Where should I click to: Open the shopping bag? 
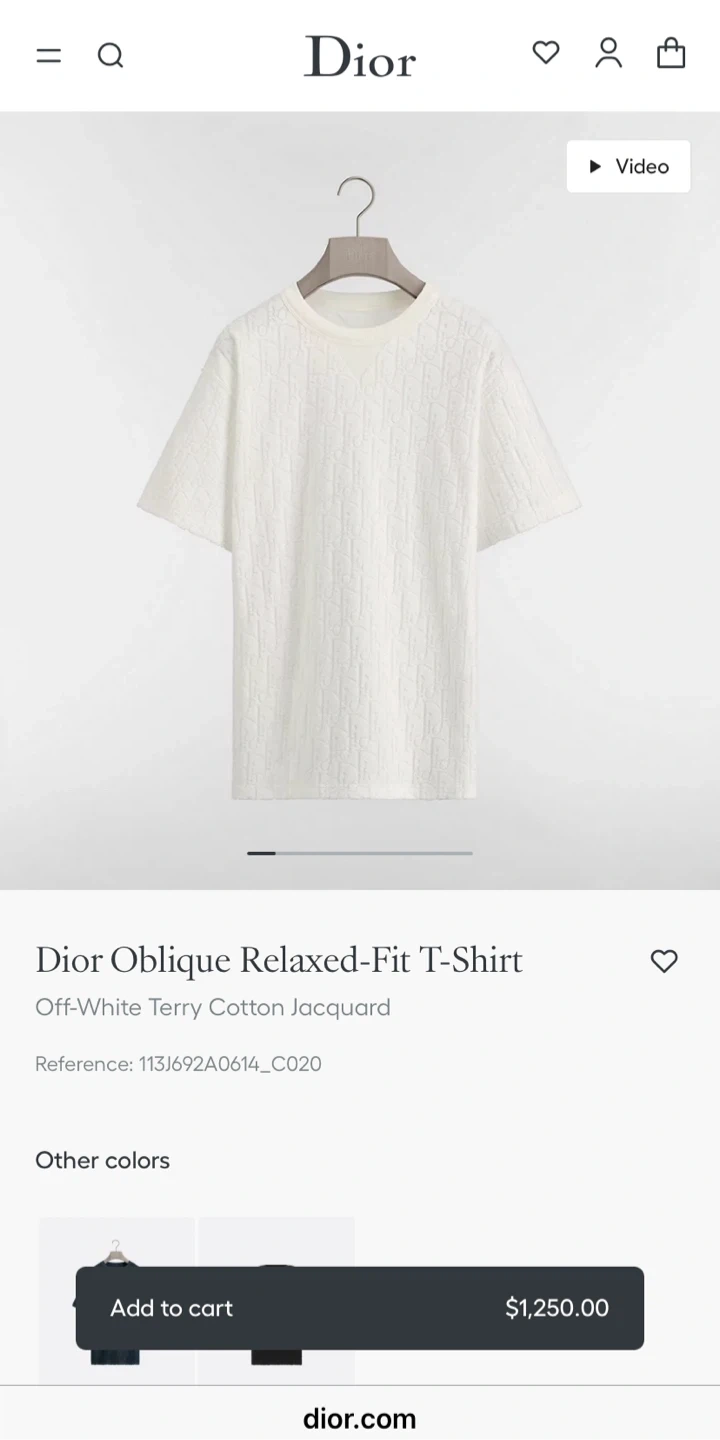(671, 53)
